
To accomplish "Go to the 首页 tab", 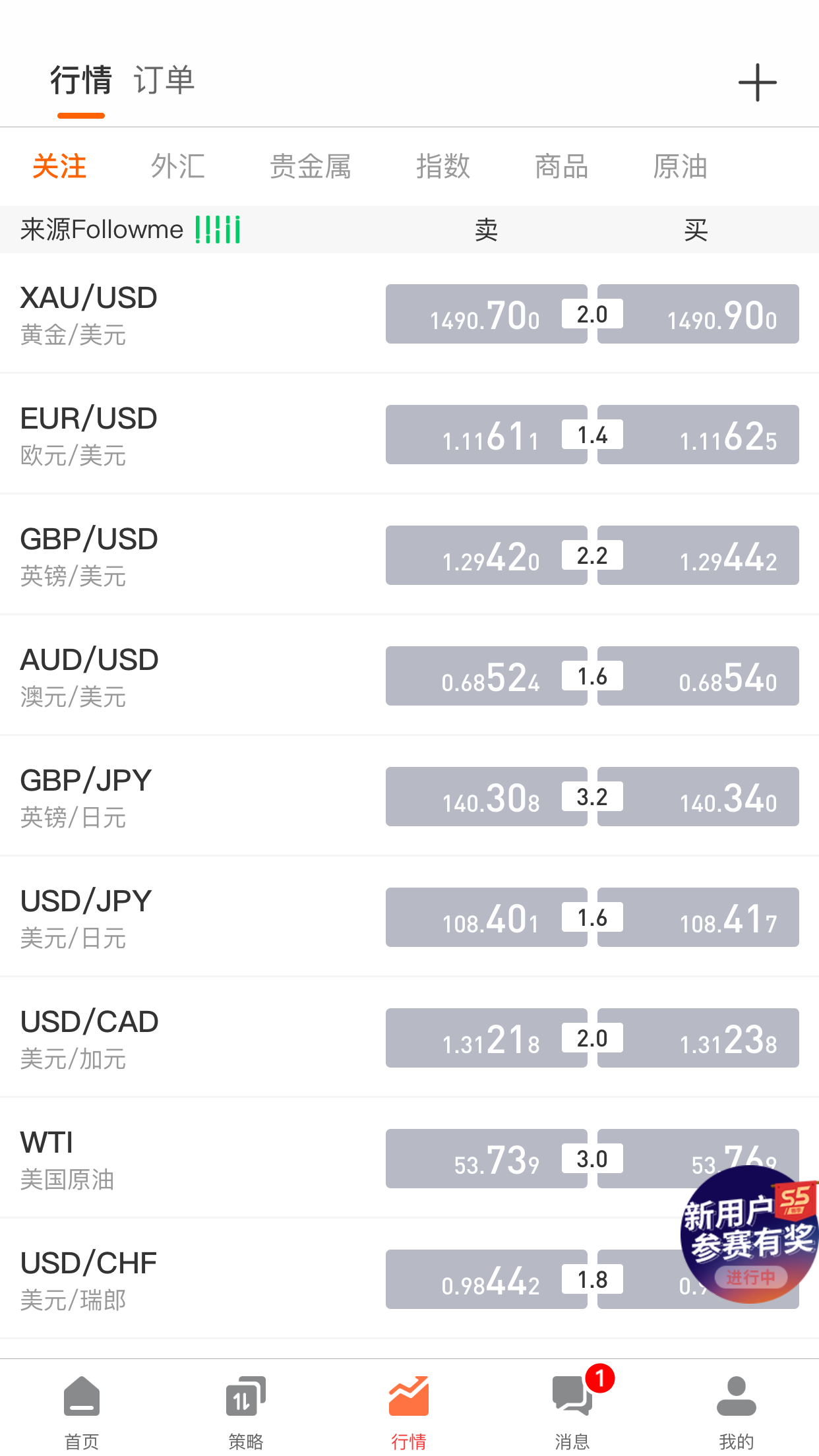I will click(82, 1412).
